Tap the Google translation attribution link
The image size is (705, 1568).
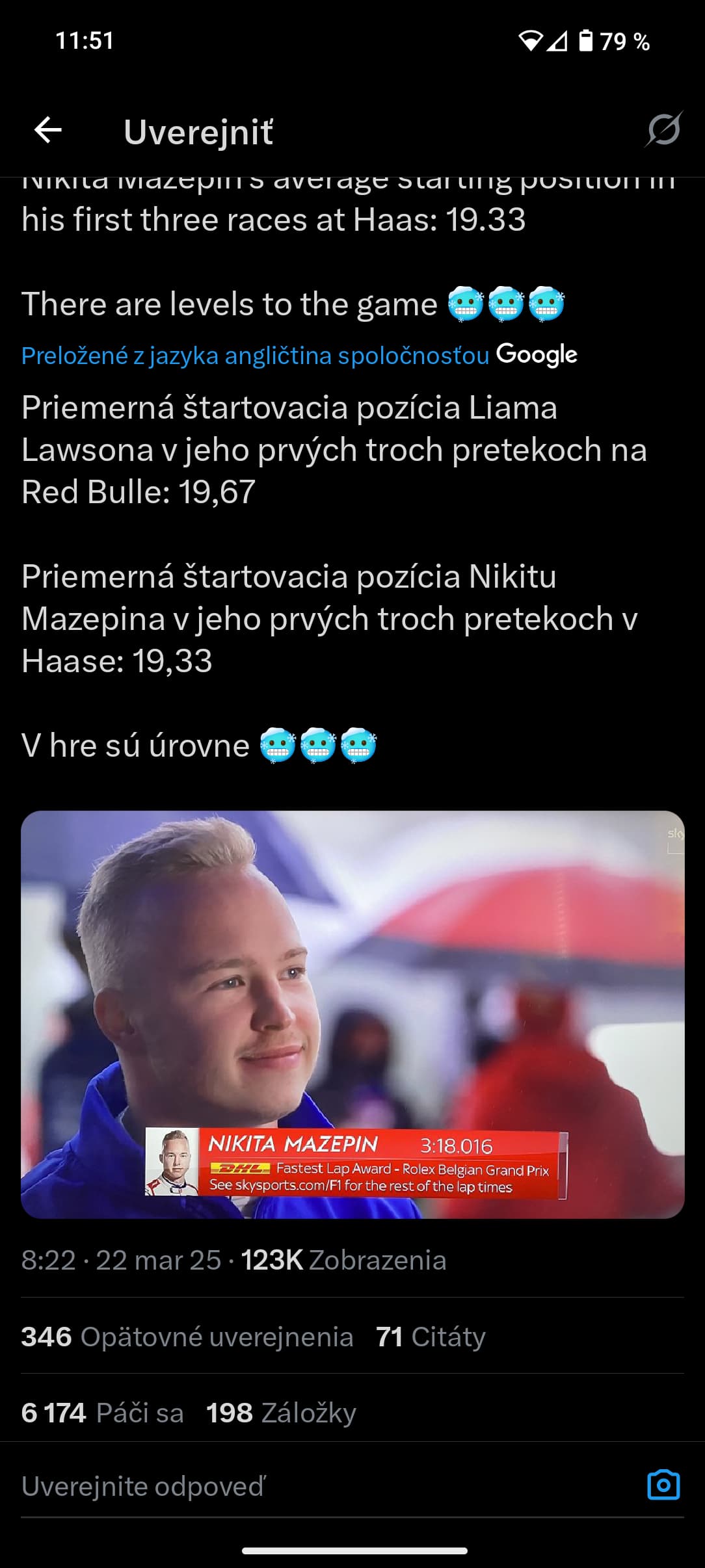299,355
